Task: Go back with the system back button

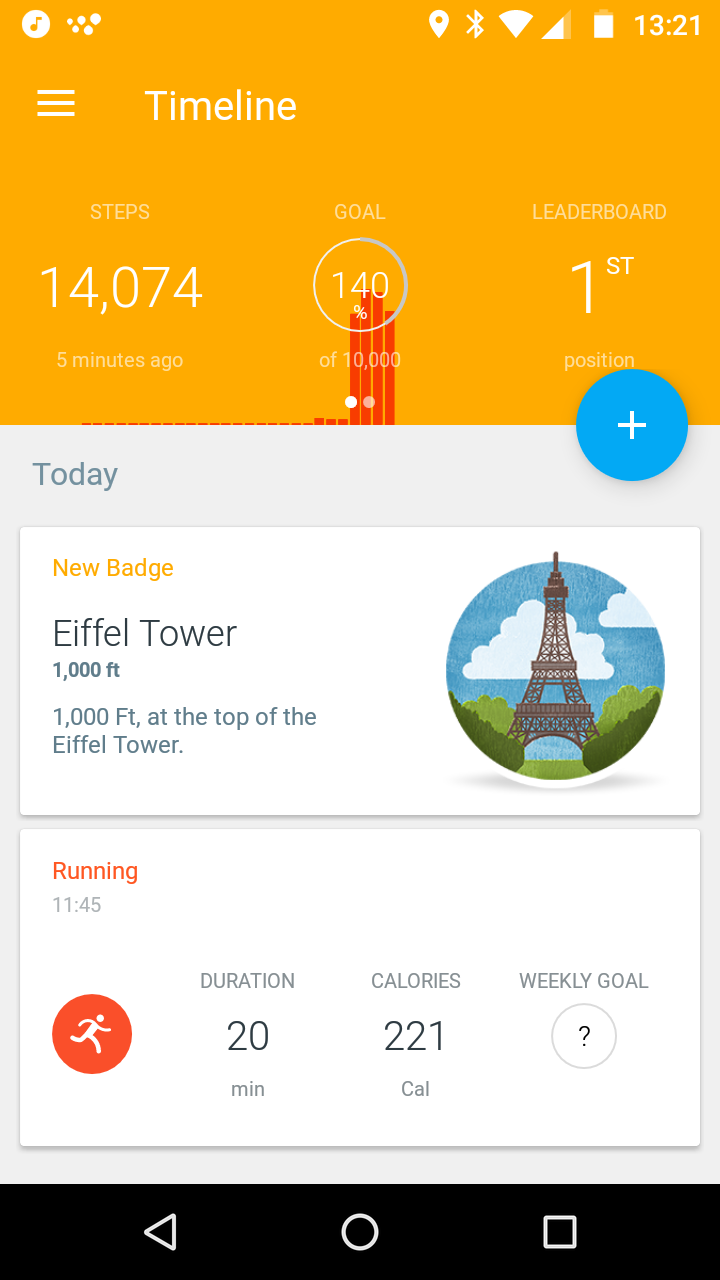Action: (x=161, y=1232)
